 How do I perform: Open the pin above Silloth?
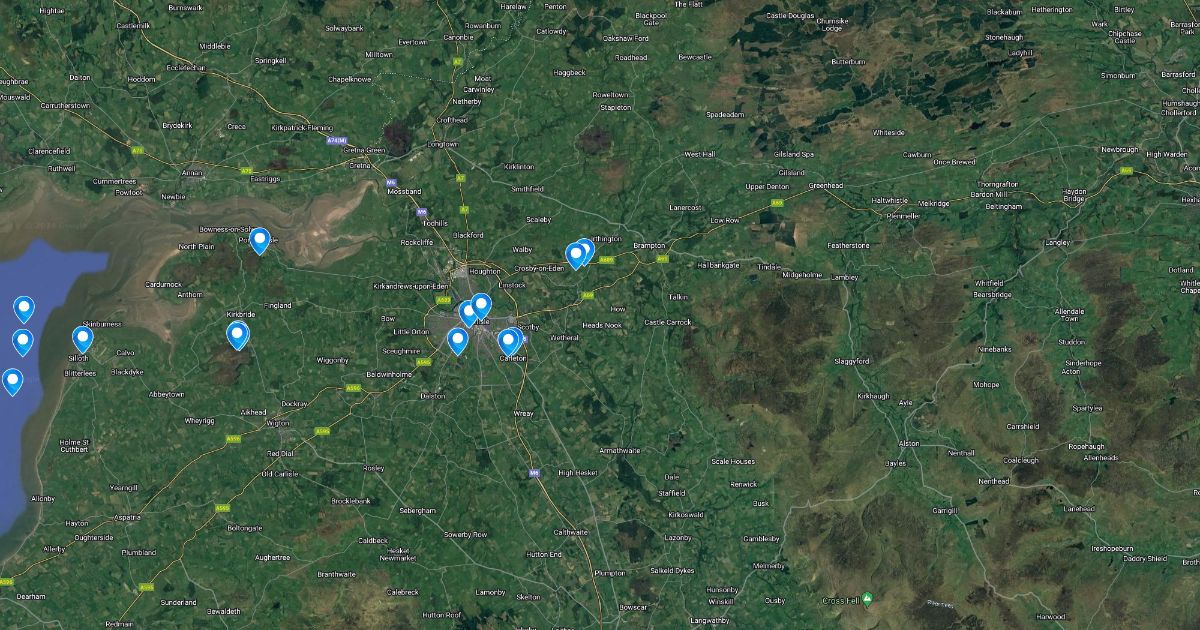point(83,338)
